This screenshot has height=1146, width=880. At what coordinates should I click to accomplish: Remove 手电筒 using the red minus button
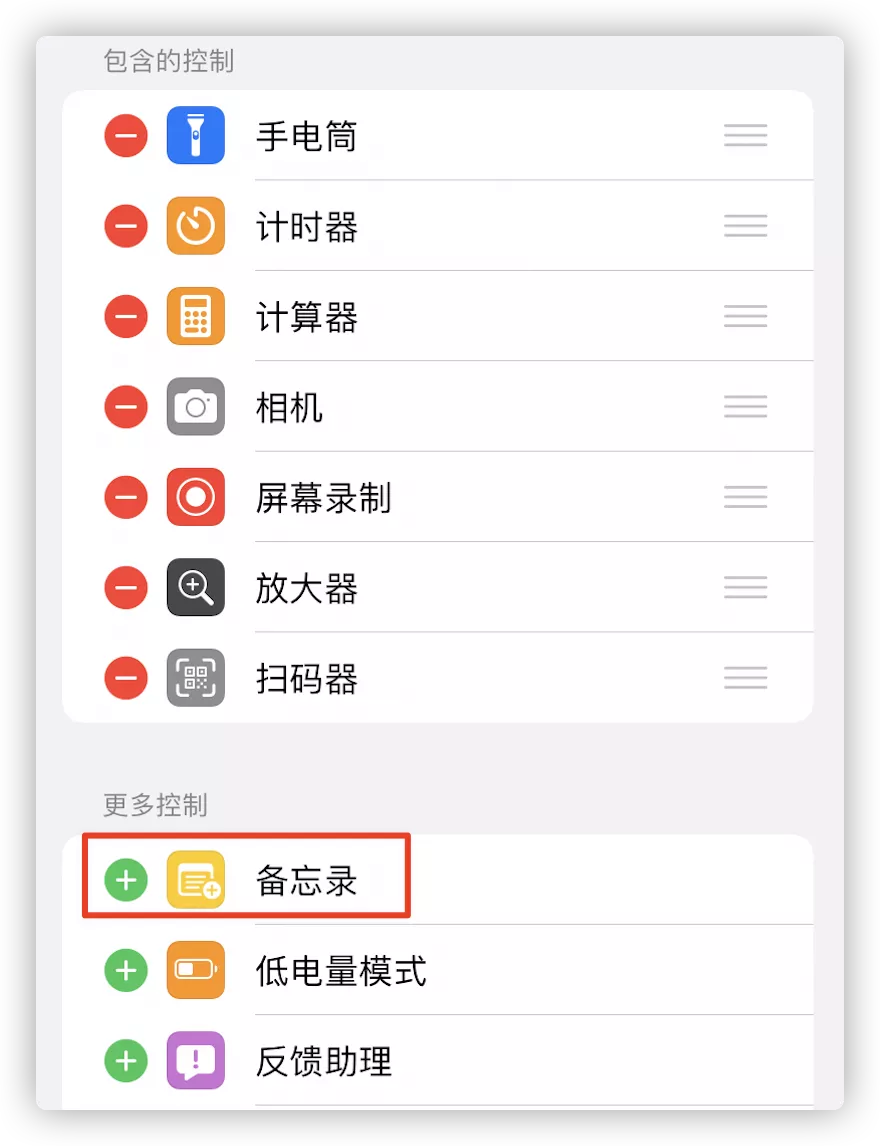point(125,135)
